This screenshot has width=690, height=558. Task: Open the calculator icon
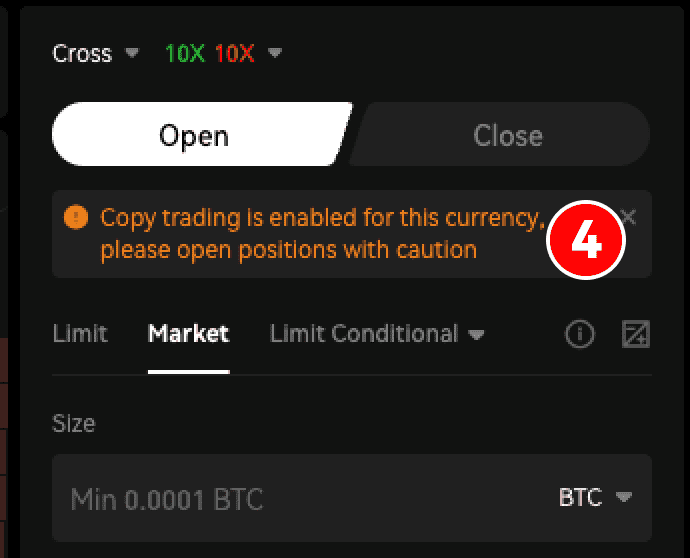click(635, 334)
